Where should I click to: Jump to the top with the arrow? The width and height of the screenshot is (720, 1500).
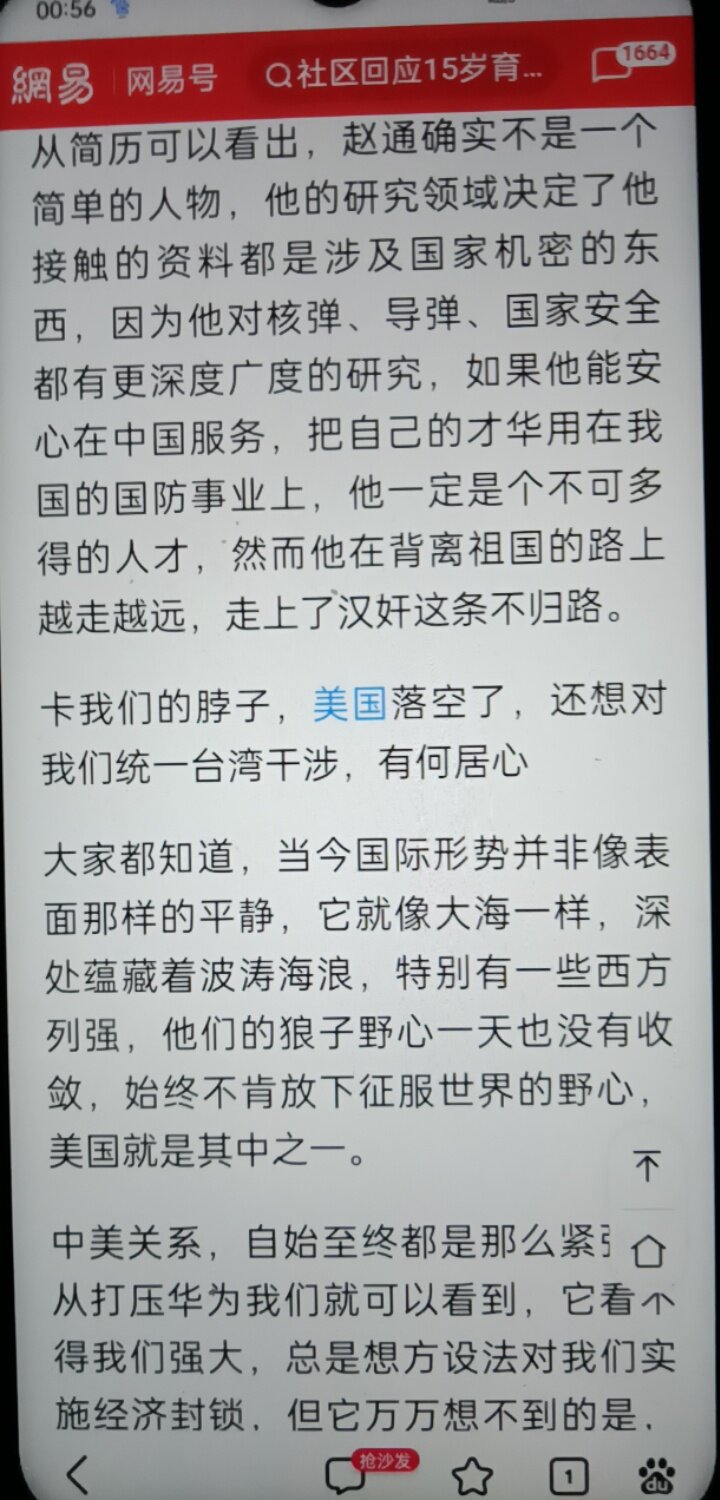pos(648,1166)
